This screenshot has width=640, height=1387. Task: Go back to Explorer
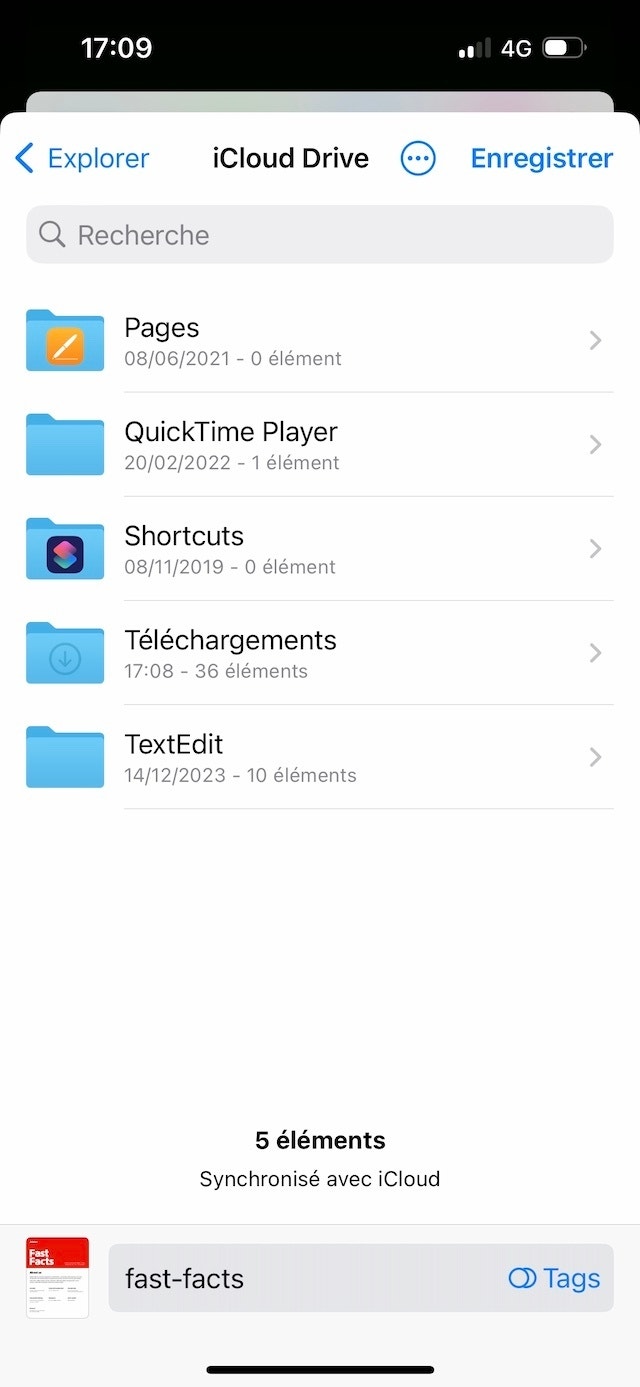pyautogui.click(x=82, y=158)
